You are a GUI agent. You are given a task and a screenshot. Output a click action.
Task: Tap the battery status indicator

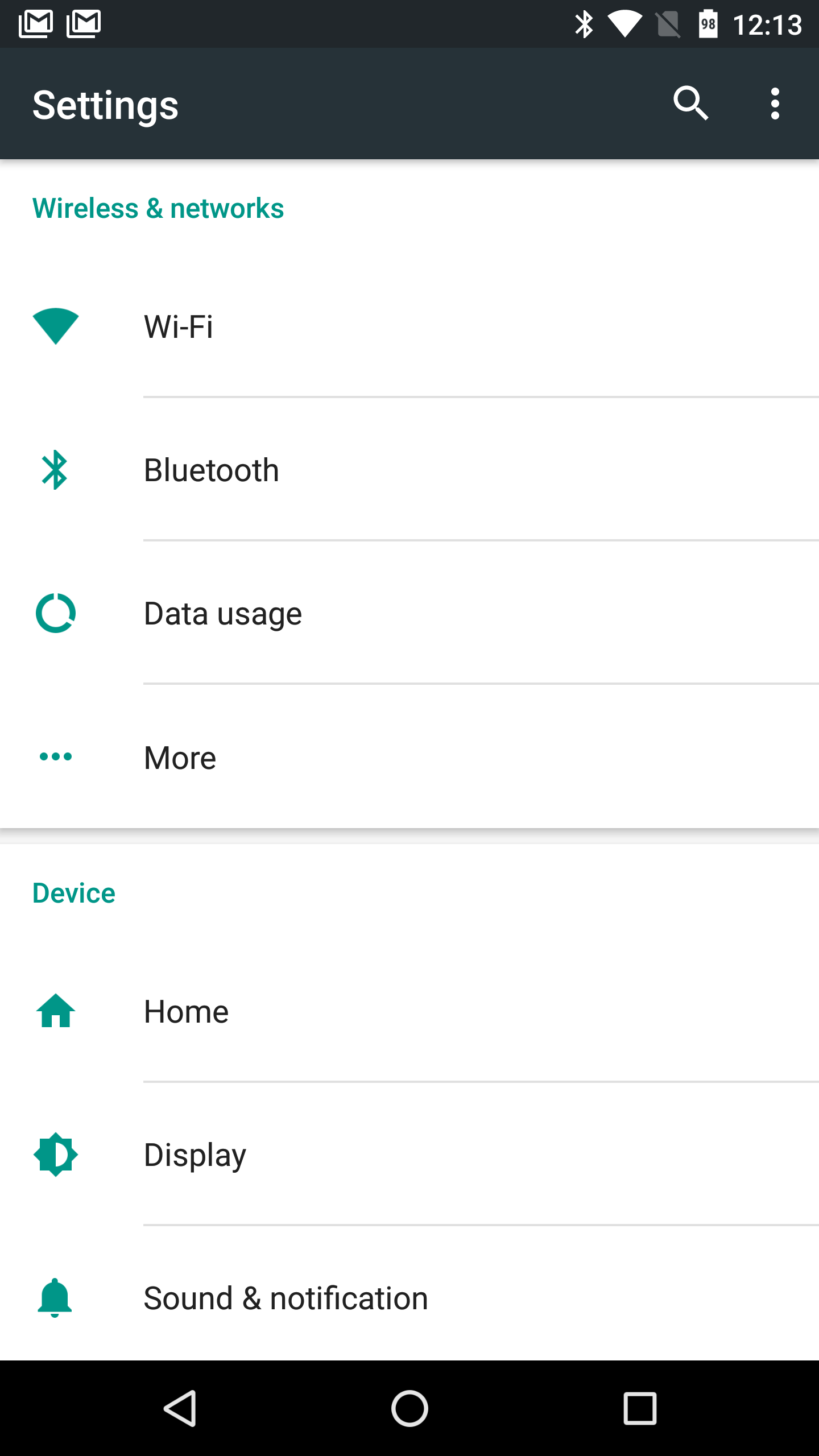[707, 24]
